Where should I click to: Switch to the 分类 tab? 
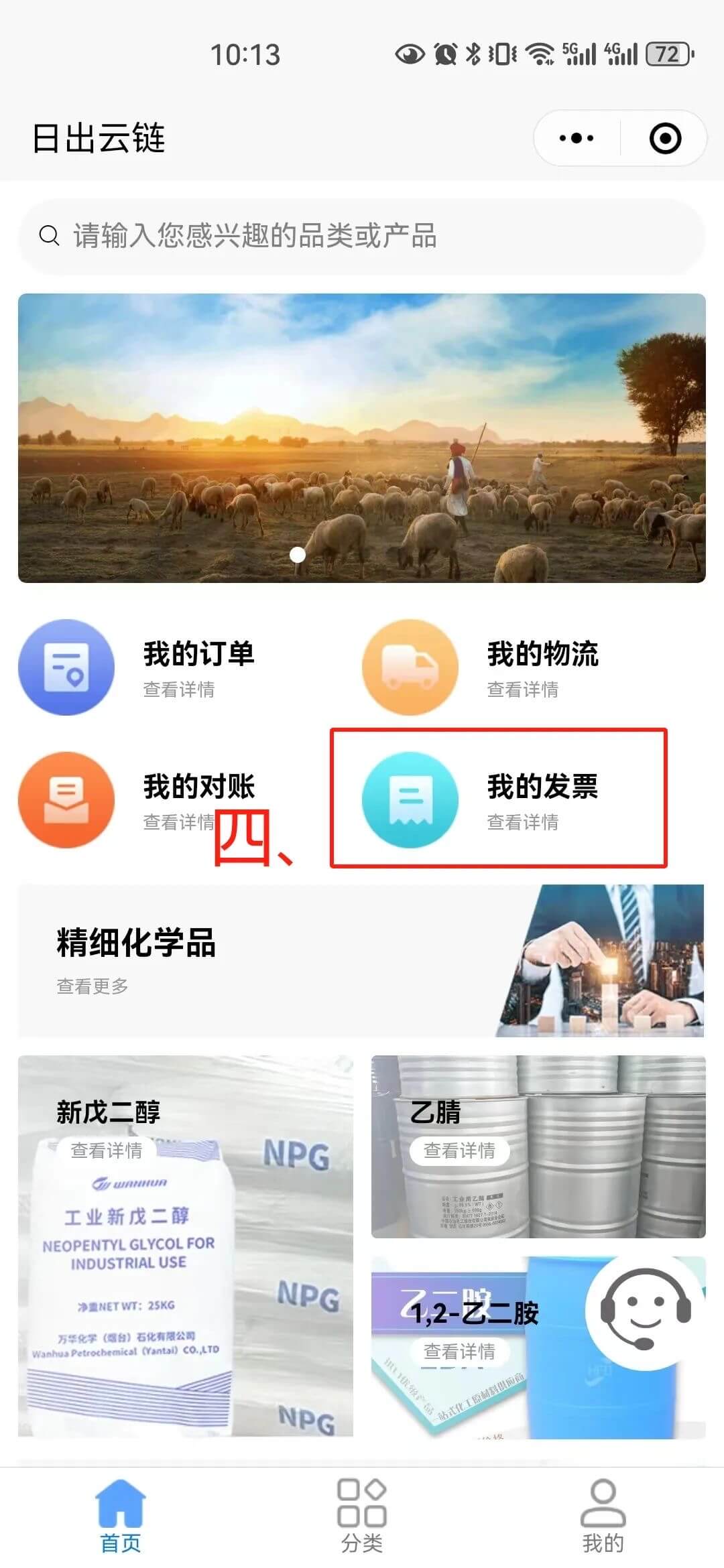coord(362,1517)
